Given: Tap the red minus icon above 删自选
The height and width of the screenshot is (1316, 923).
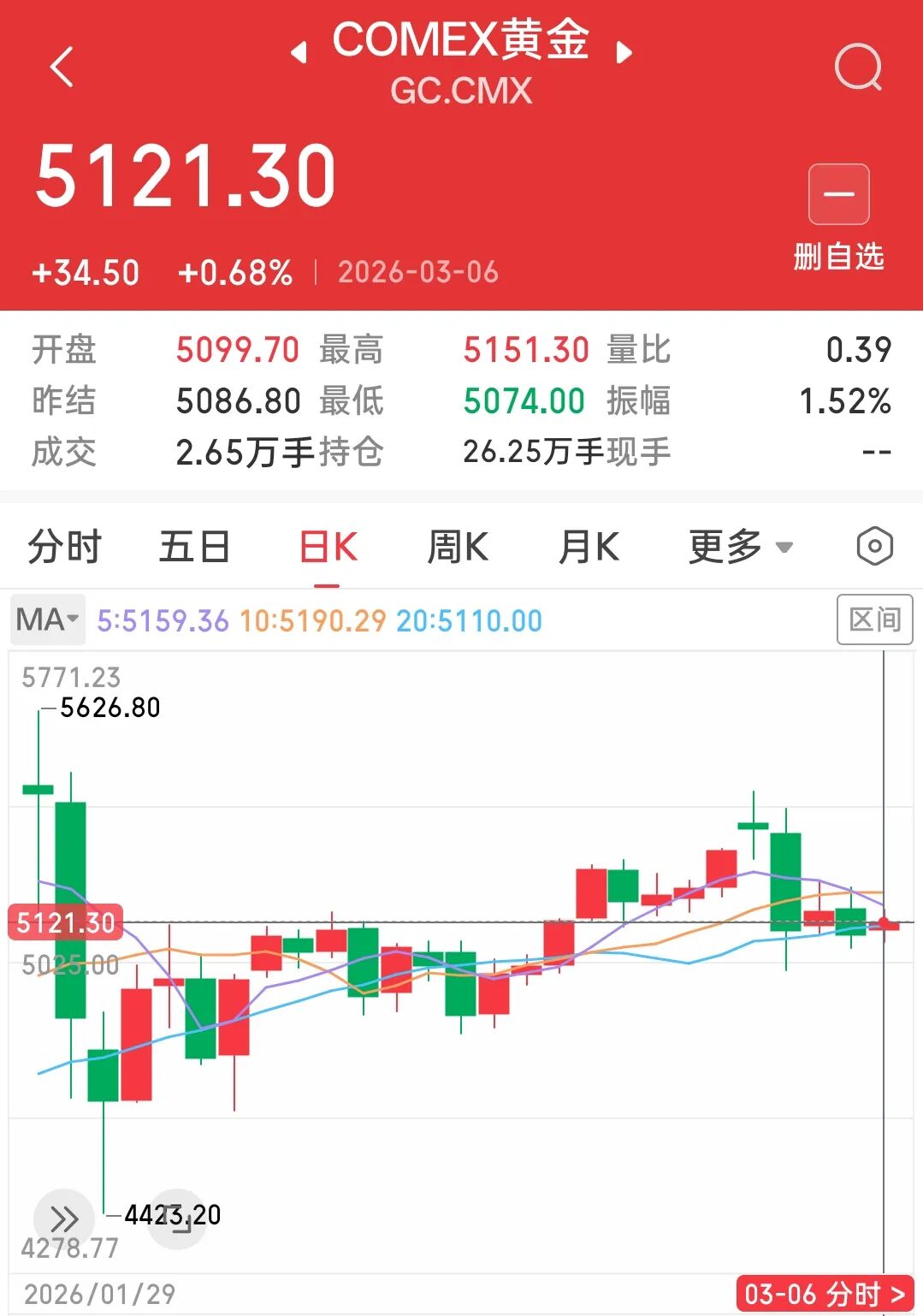Looking at the screenshot, I should (x=839, y=193).
